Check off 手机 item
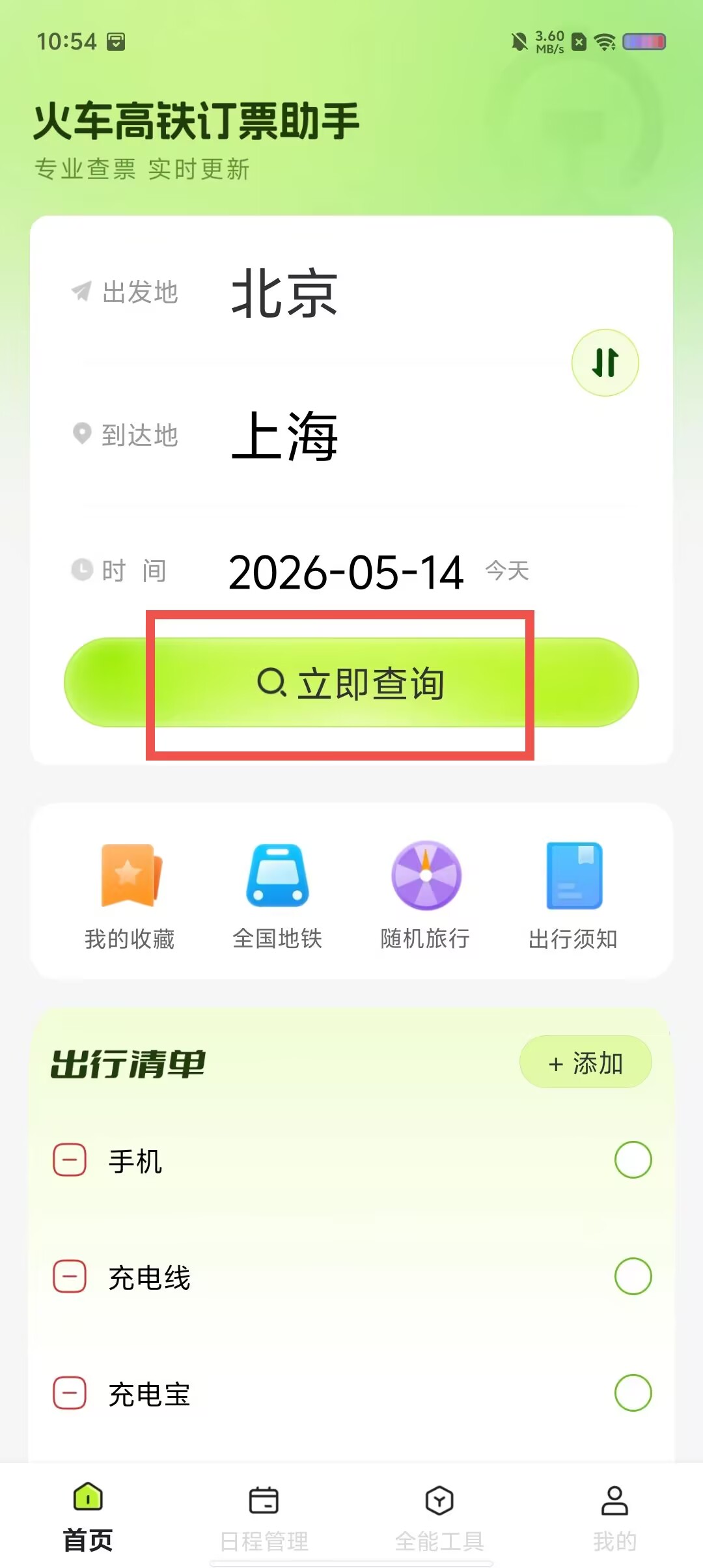 coord(633,1160)
